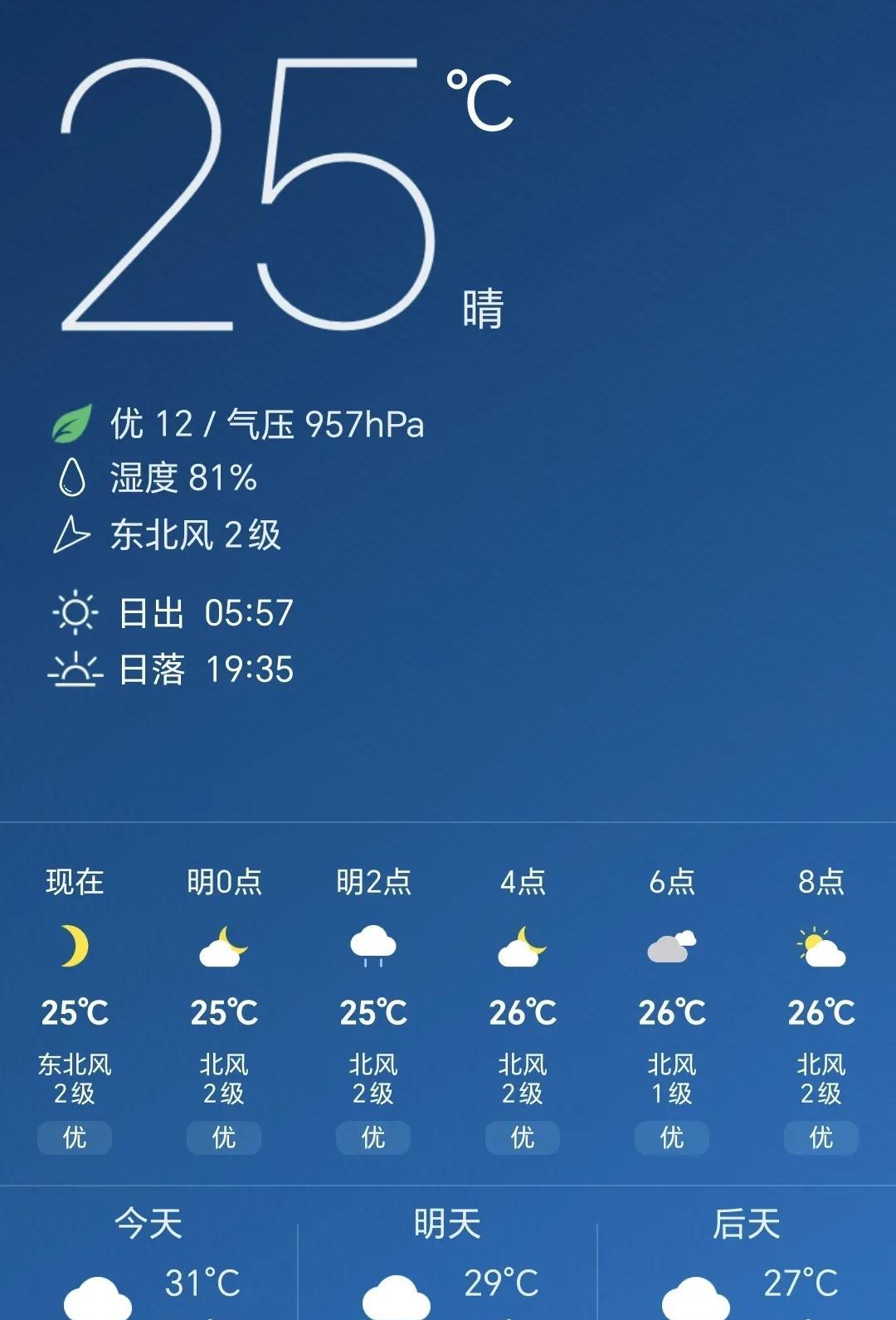Image resolution: width=896 pixels, height=1320 pixels.
Task: Select the 8点 hourly forecast entry
Action: click(821, 1009)
